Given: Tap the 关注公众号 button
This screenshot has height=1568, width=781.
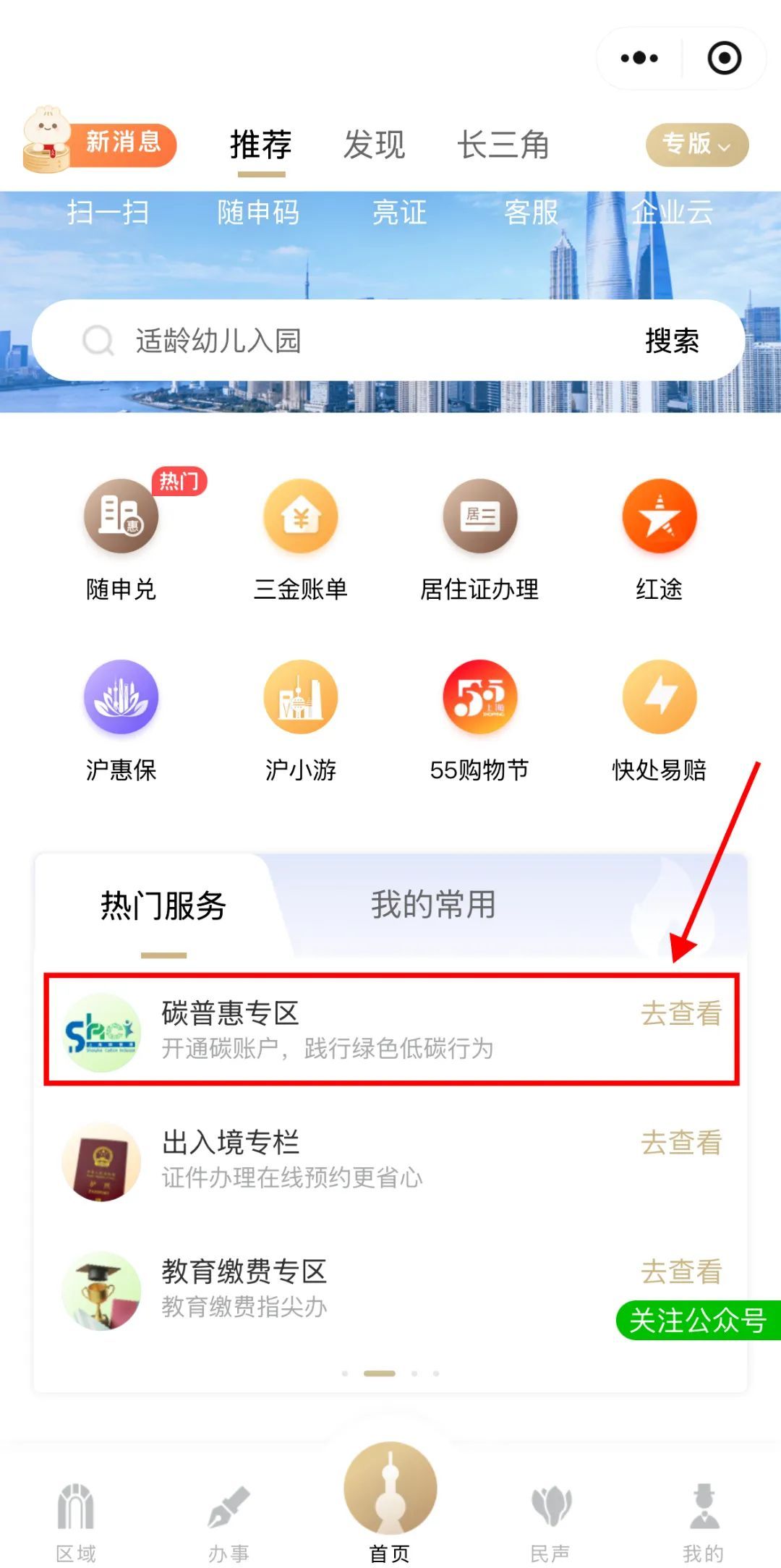Looking at the screenshot, I should click(x=698, y=1320).
